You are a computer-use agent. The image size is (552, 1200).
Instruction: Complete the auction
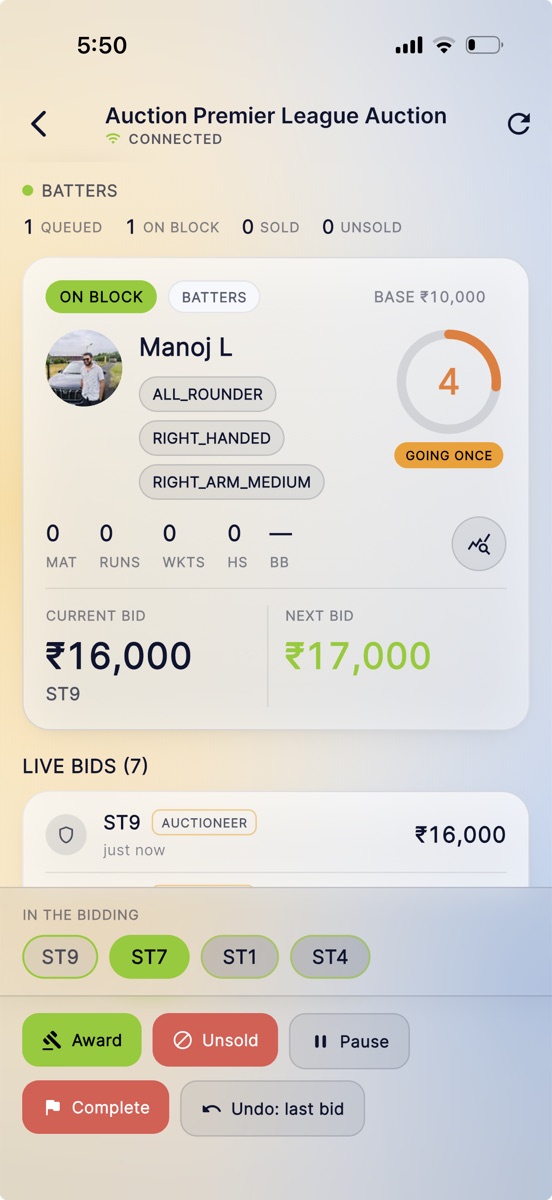click(96, 1107)
